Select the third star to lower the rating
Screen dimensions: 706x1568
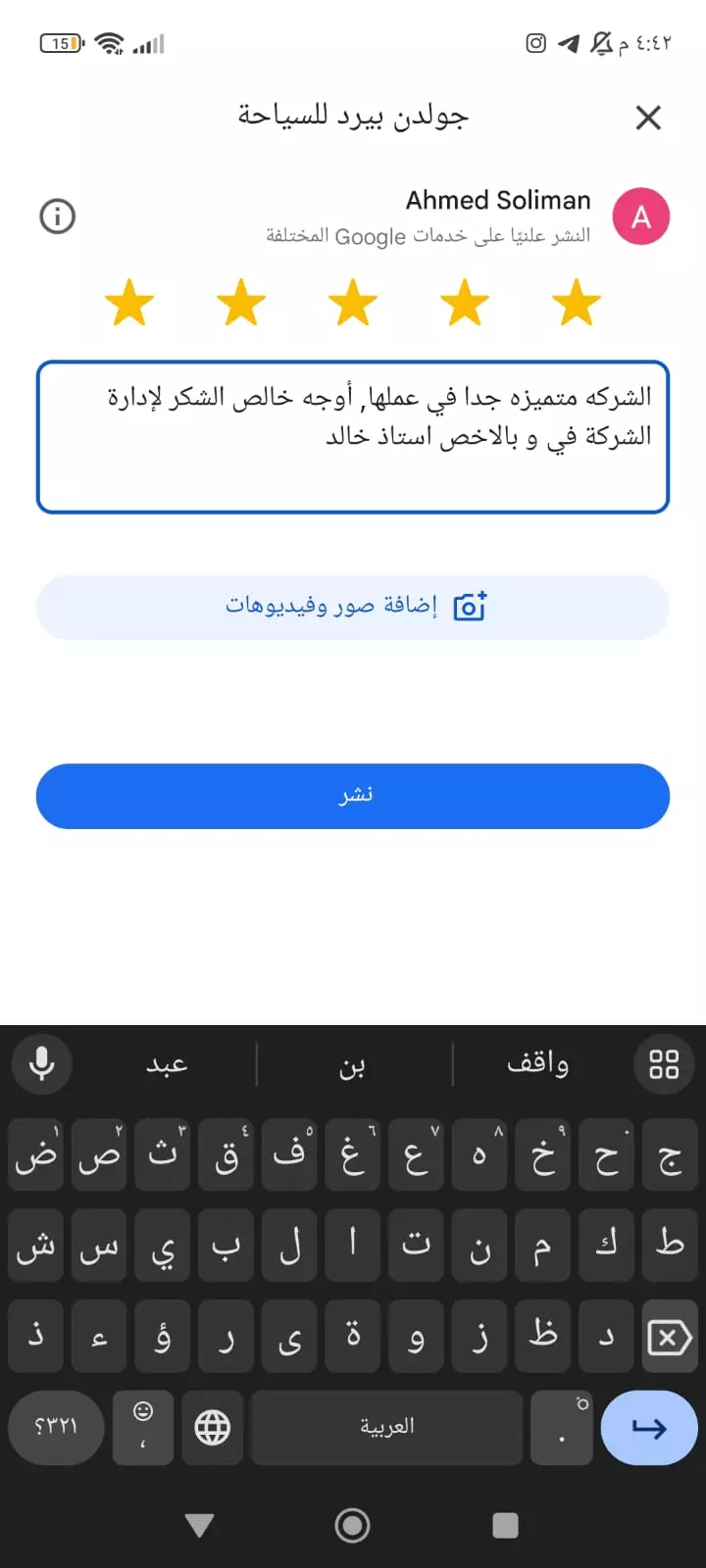pyautogui.click(x=352, y=303)
